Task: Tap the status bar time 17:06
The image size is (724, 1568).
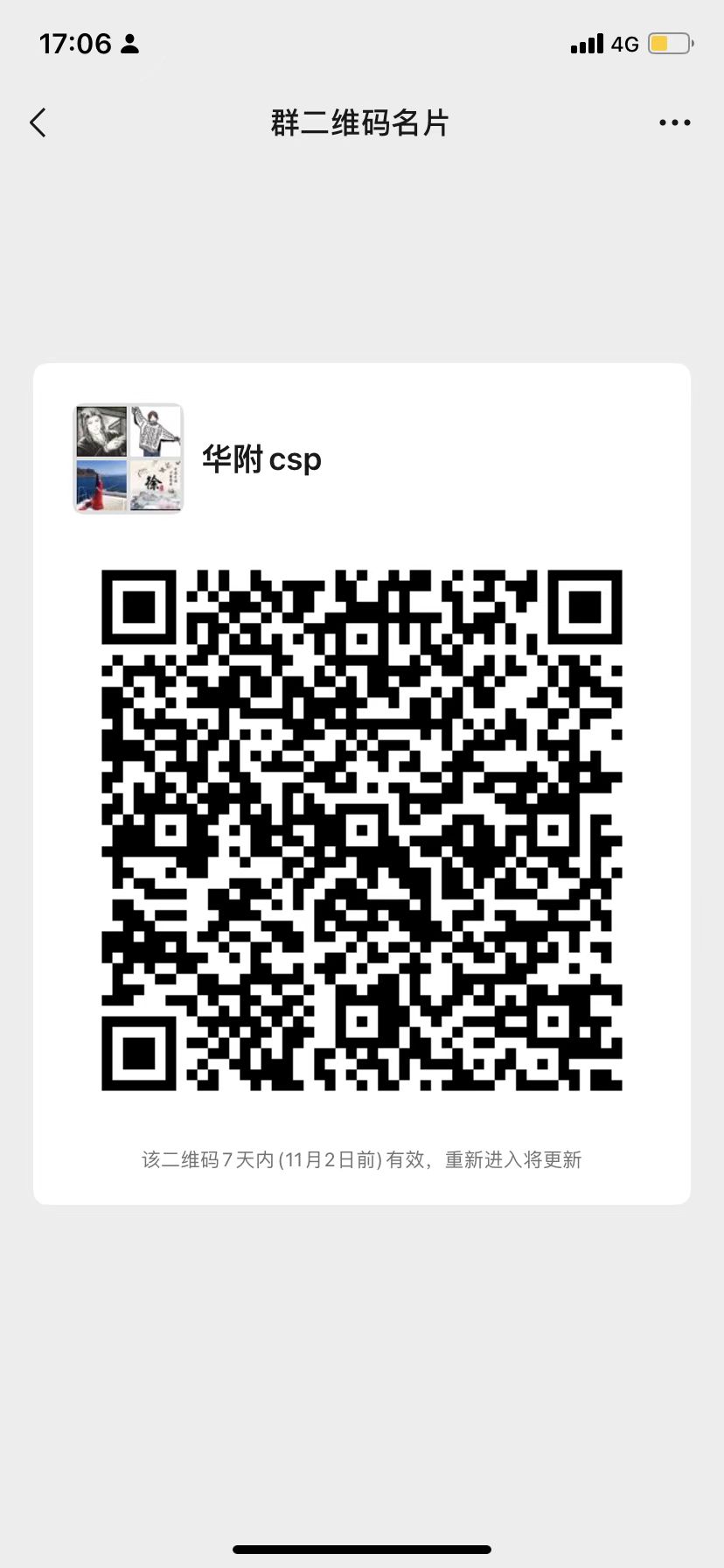Action: tap(75, 44)
